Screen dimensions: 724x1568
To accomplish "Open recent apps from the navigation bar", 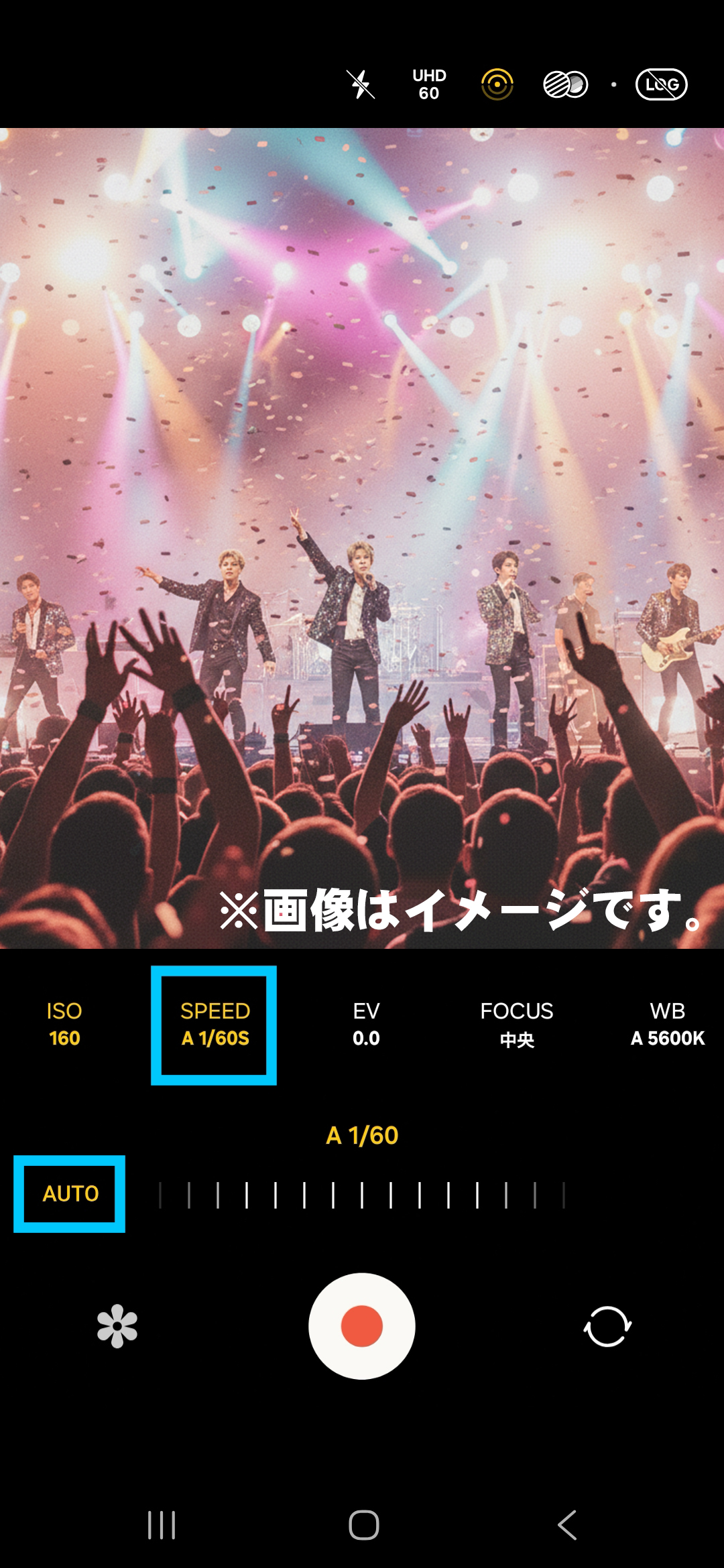I will tap(162, 1525).
